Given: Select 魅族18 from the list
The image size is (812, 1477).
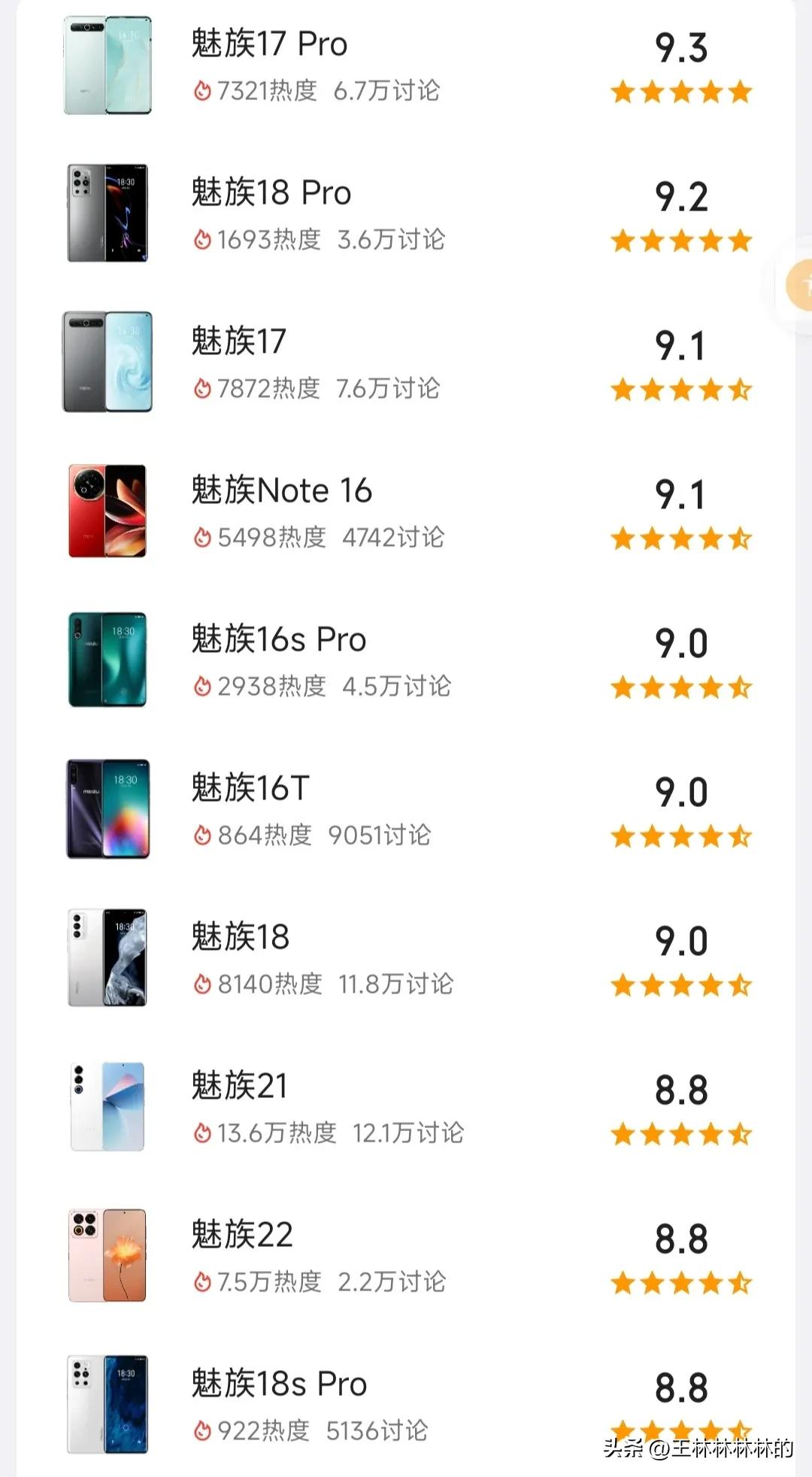Looking at the screenshot, I should click(x=239, y=936).
